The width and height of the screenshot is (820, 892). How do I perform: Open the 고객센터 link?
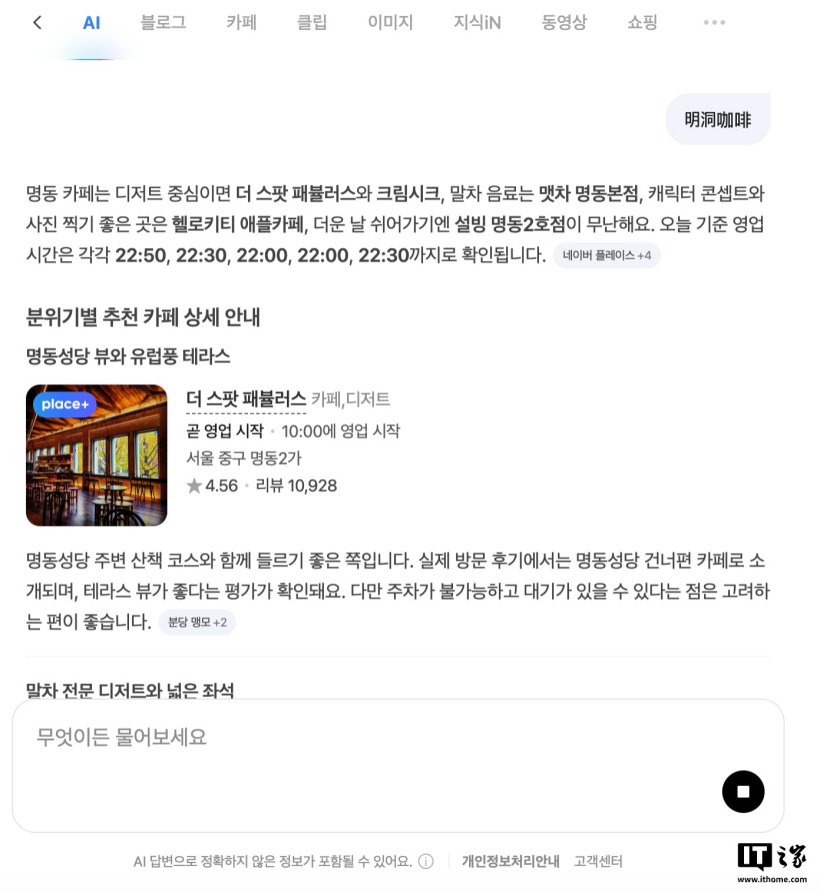pos(598,861)
